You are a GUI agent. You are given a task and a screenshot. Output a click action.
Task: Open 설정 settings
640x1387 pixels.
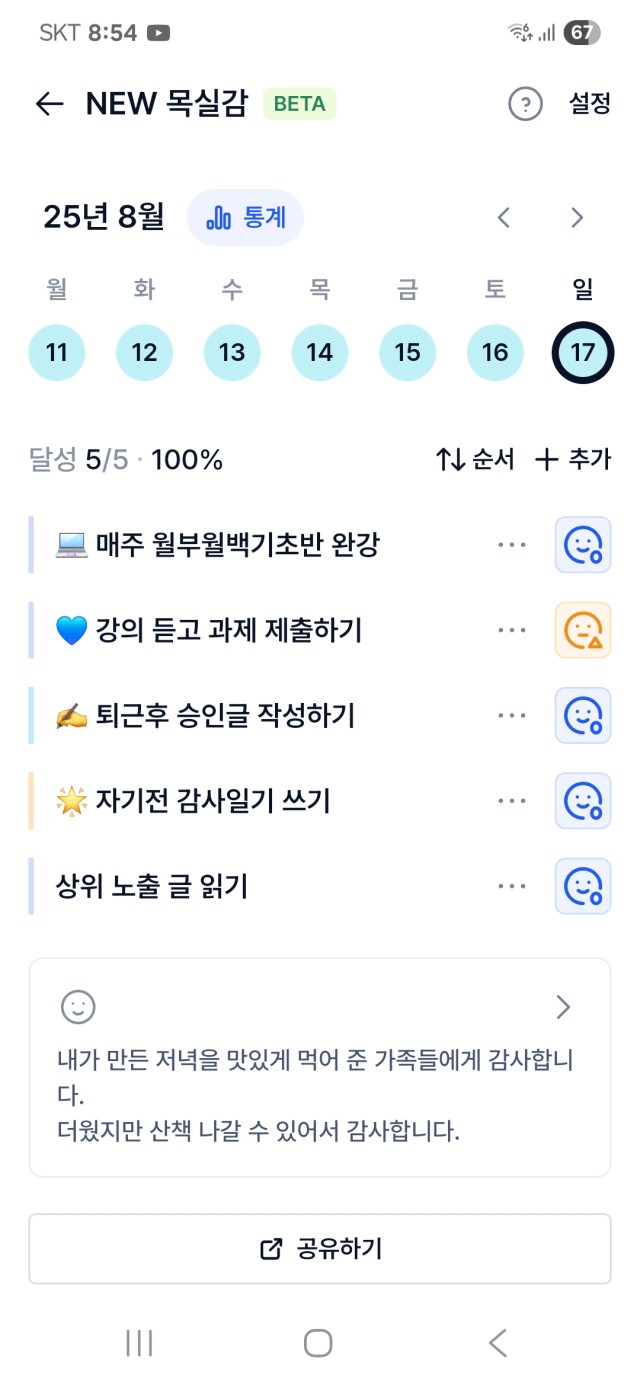(x=589, y=104)
